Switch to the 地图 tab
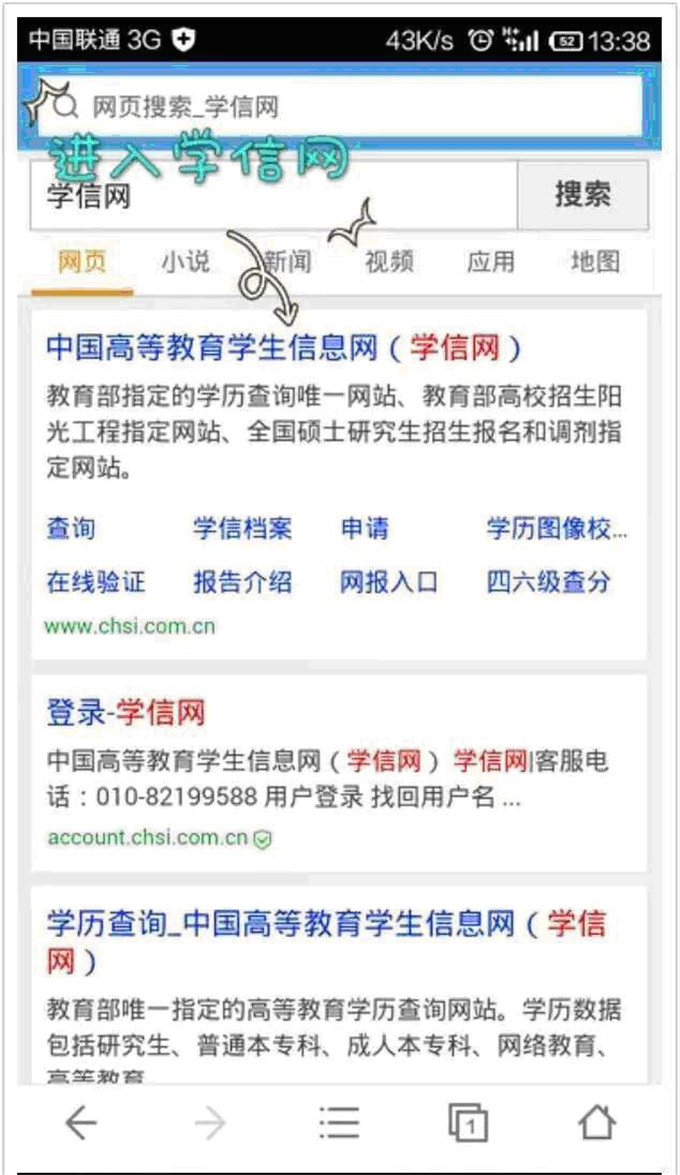This screenshot has height=1175, width=680. [x=595, y=262]
